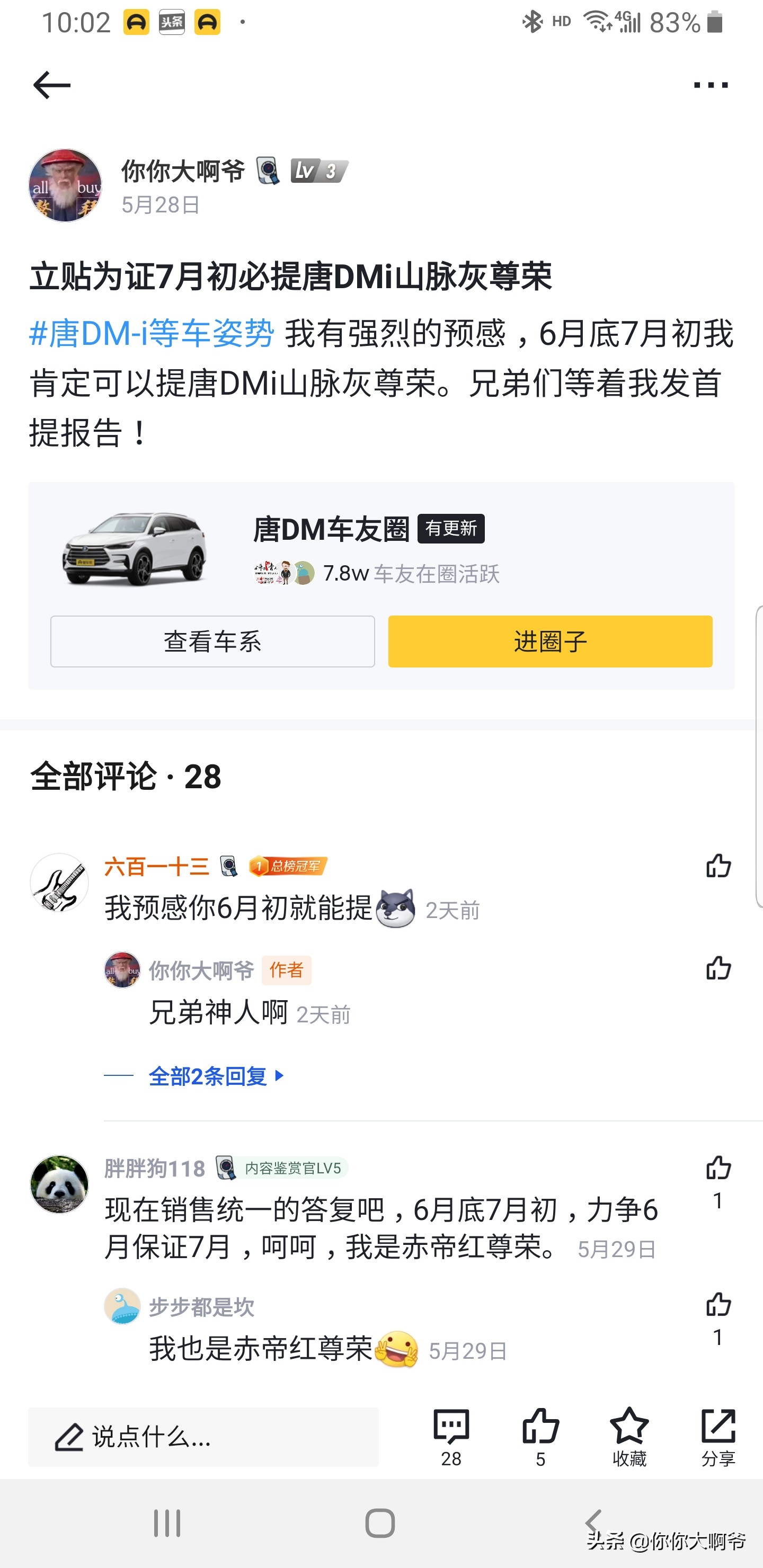Like 胖胖狗118's comment with thumbs up

718,1164
